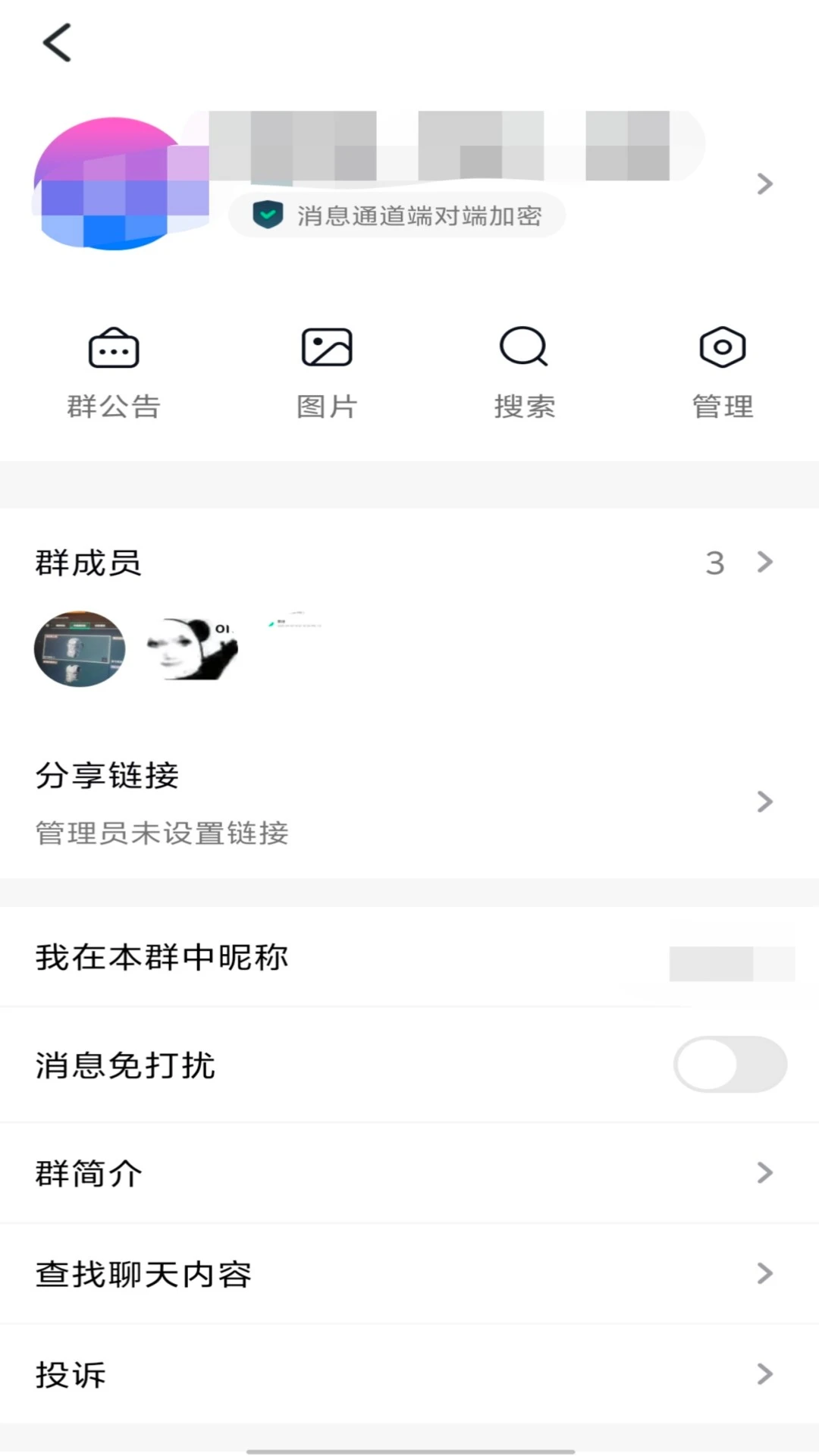Tap the 投诉 complaint option

[x=409, y=1375]
